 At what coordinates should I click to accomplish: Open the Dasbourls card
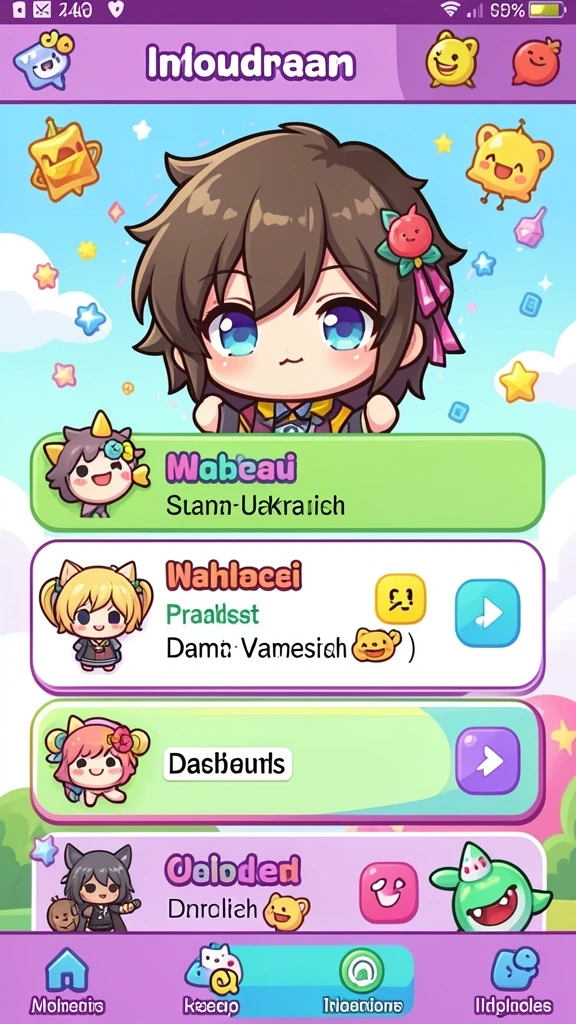pos(287,762)
